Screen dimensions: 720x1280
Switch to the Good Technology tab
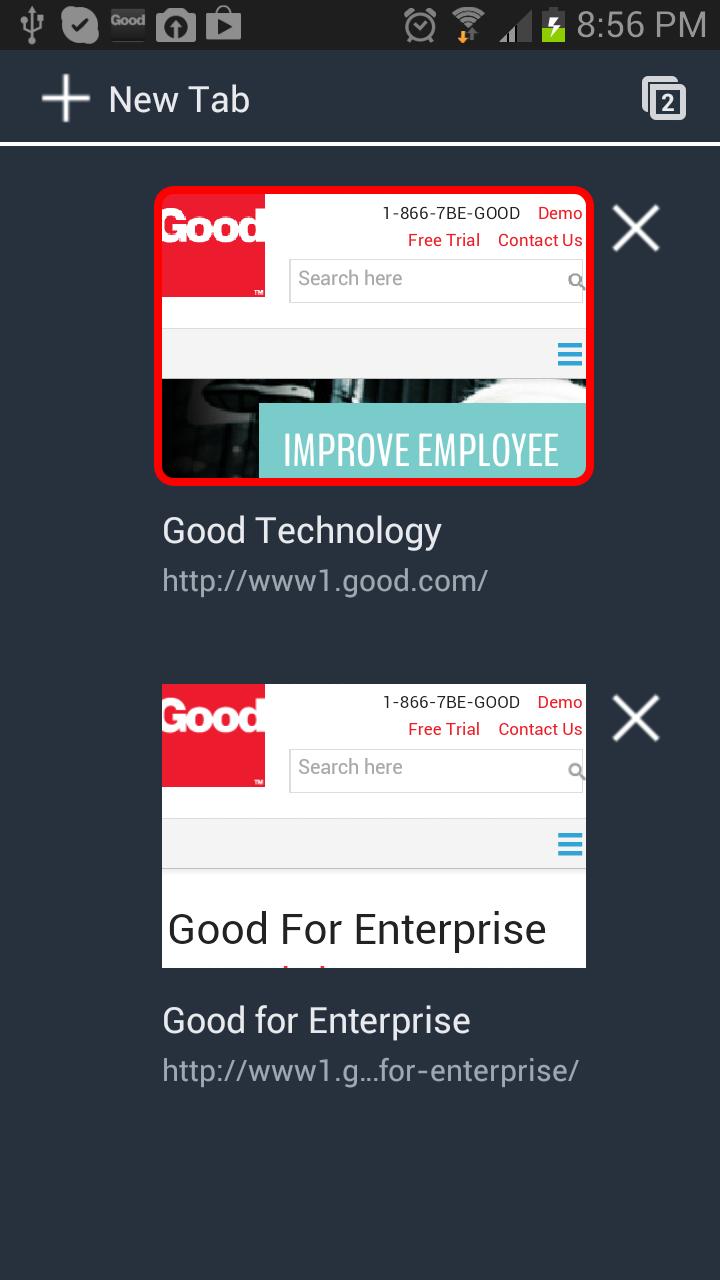[x=374, y=336]
